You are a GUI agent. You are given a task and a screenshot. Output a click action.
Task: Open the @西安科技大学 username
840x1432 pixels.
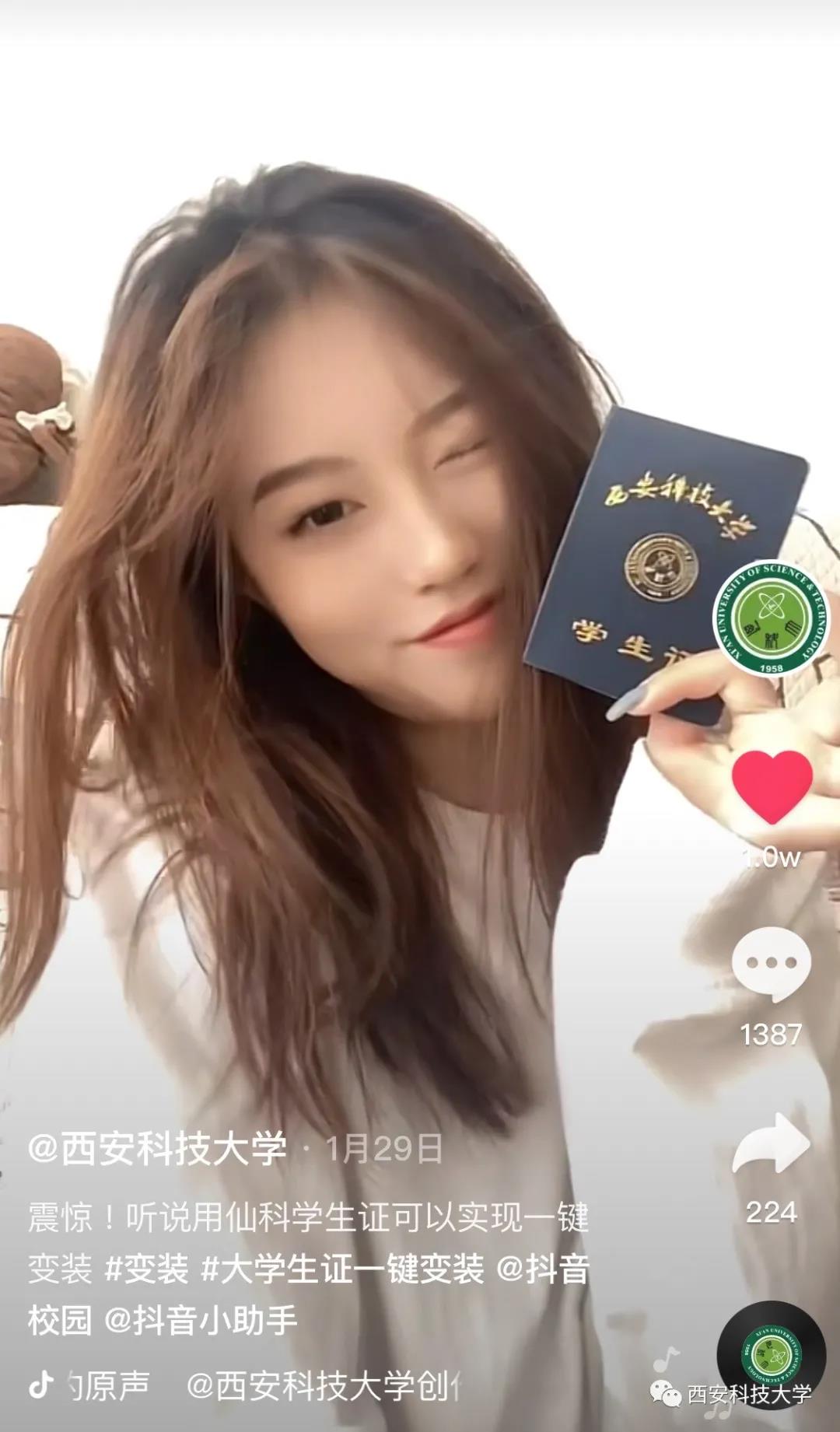(157, 1149)
